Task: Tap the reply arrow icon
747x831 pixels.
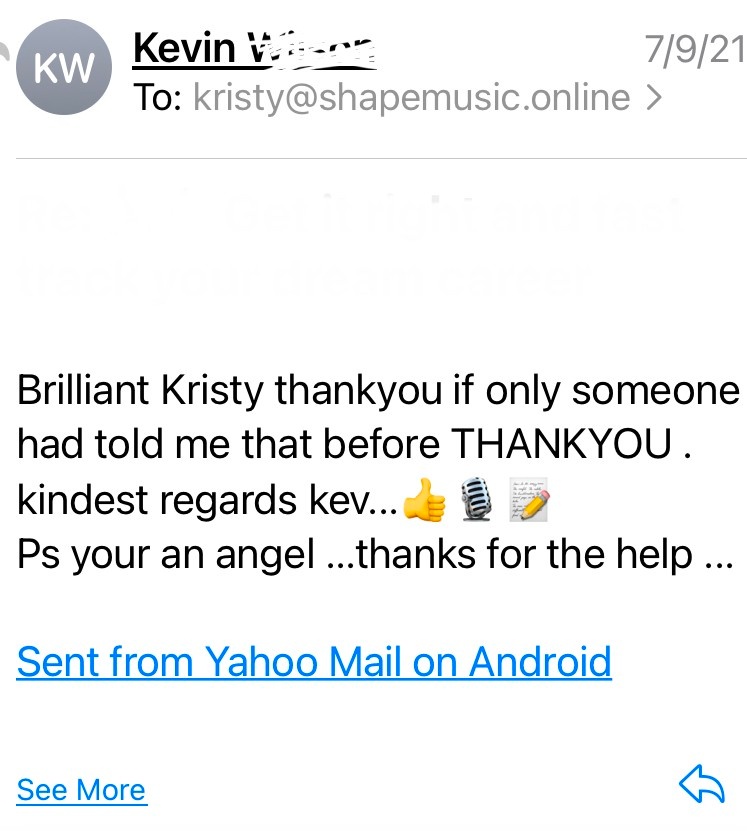Action: click(x=701, y=785)
